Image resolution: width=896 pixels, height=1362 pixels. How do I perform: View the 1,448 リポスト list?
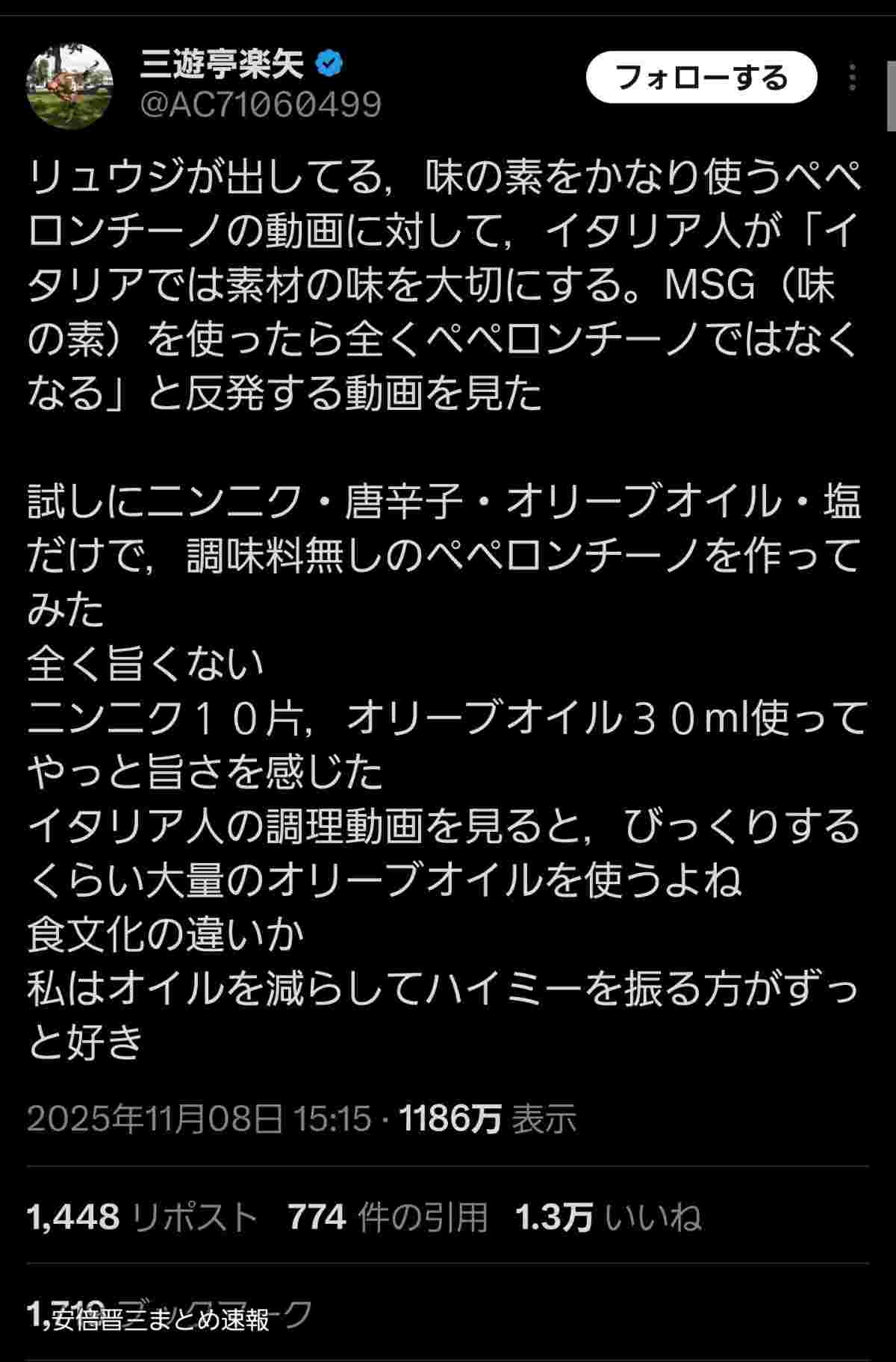click(x=142, y=1217)
